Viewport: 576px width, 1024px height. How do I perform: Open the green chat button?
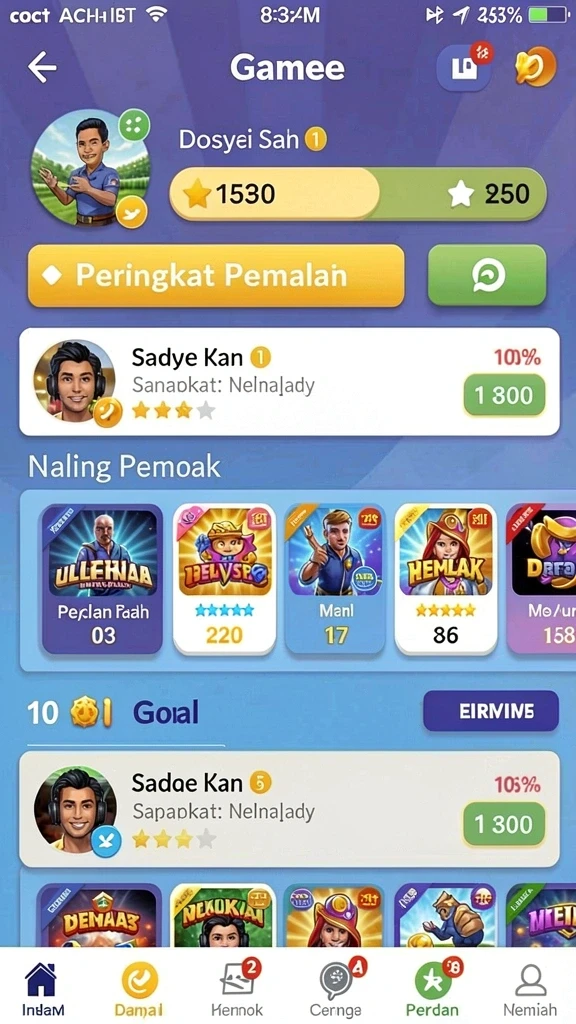click(487, 276)
